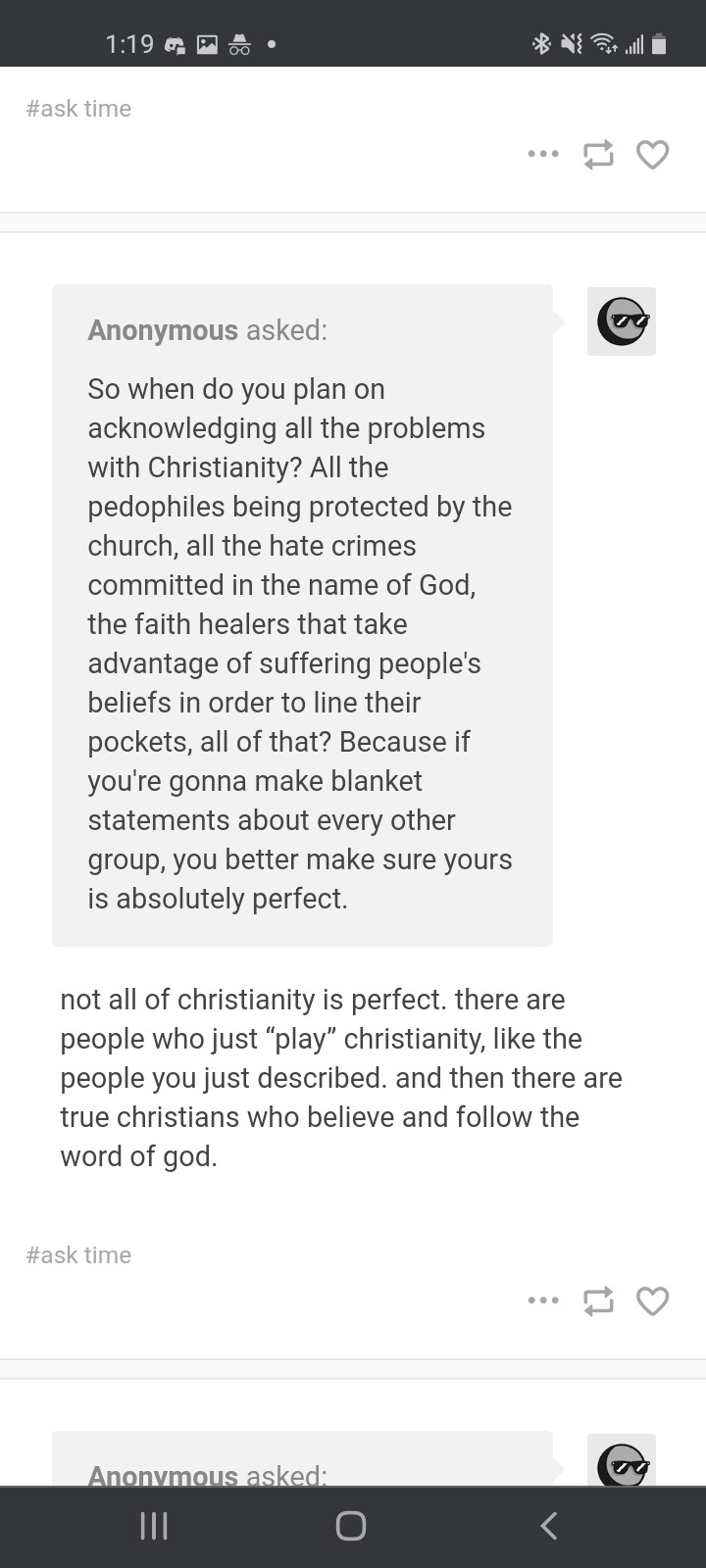Reblog the top post

tap(598, 154)
